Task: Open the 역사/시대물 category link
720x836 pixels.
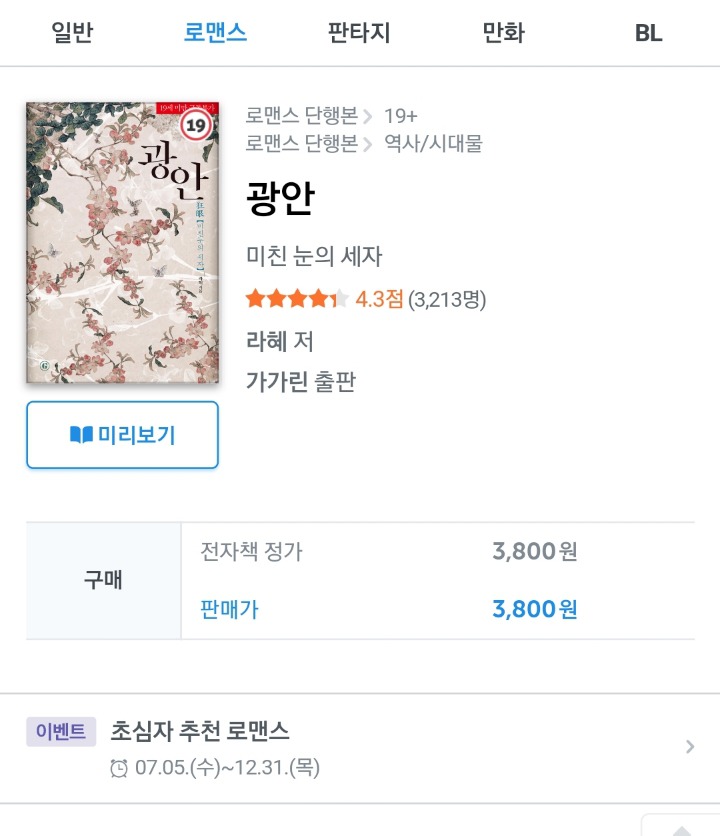Action: tap(433, 143)
